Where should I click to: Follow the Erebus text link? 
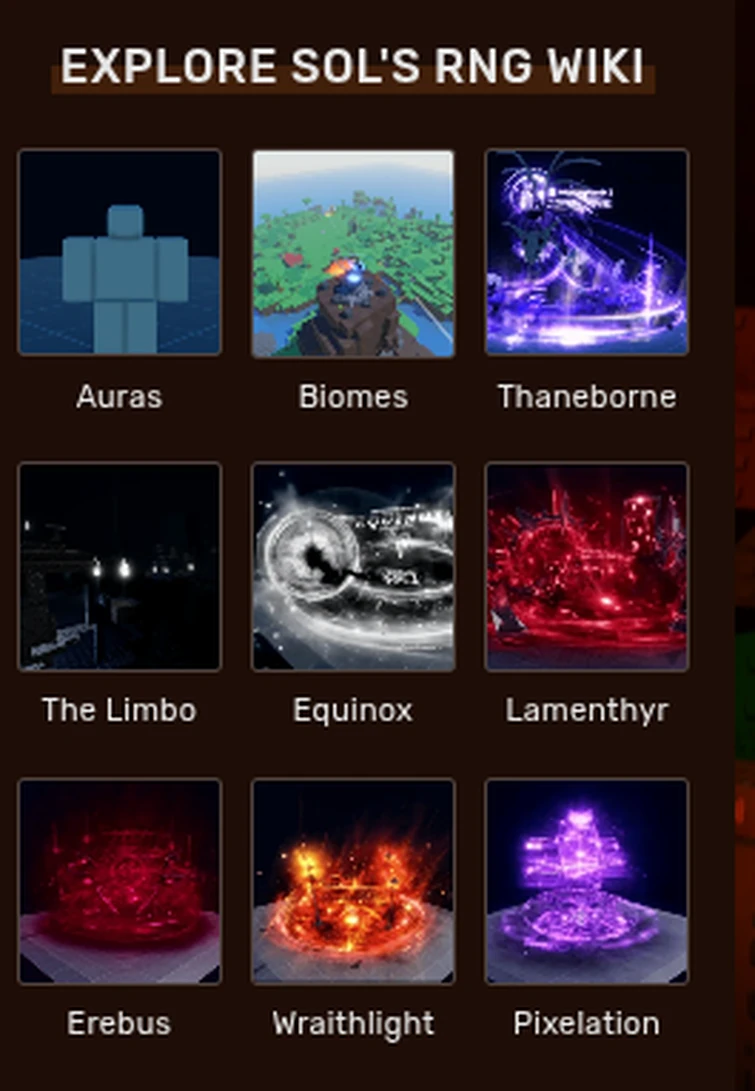tap(119, 1024)
